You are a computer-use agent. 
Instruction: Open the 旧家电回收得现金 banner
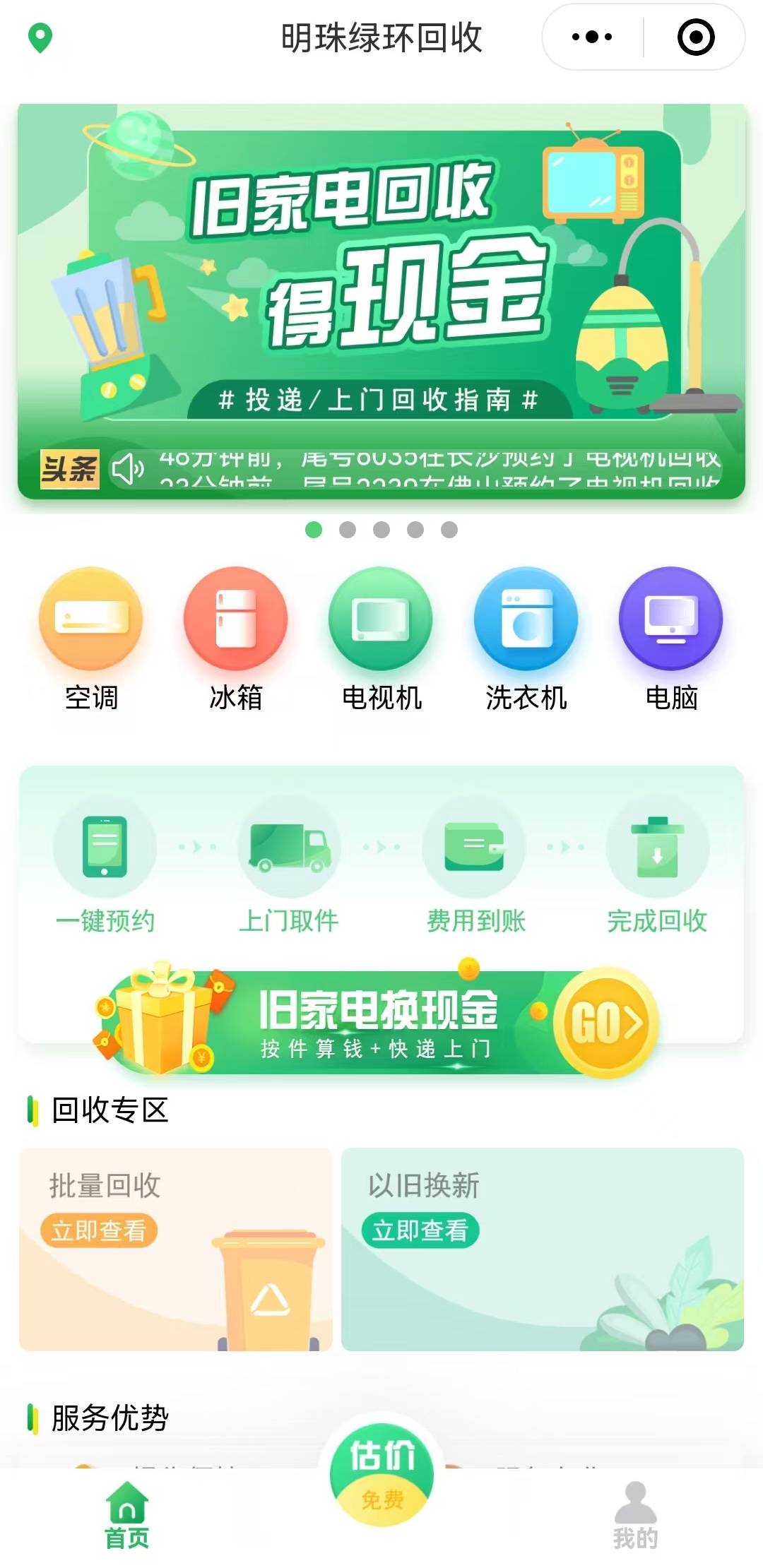click(381, 283)
